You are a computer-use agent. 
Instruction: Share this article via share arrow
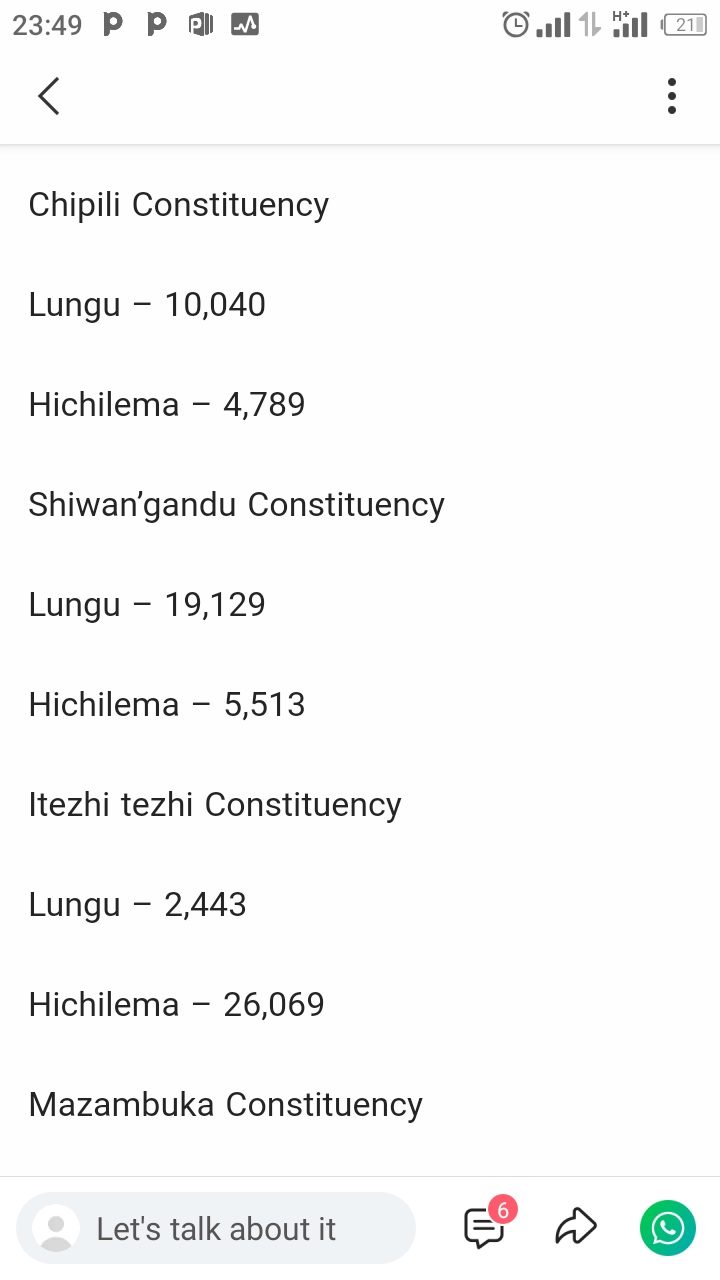576,1227
